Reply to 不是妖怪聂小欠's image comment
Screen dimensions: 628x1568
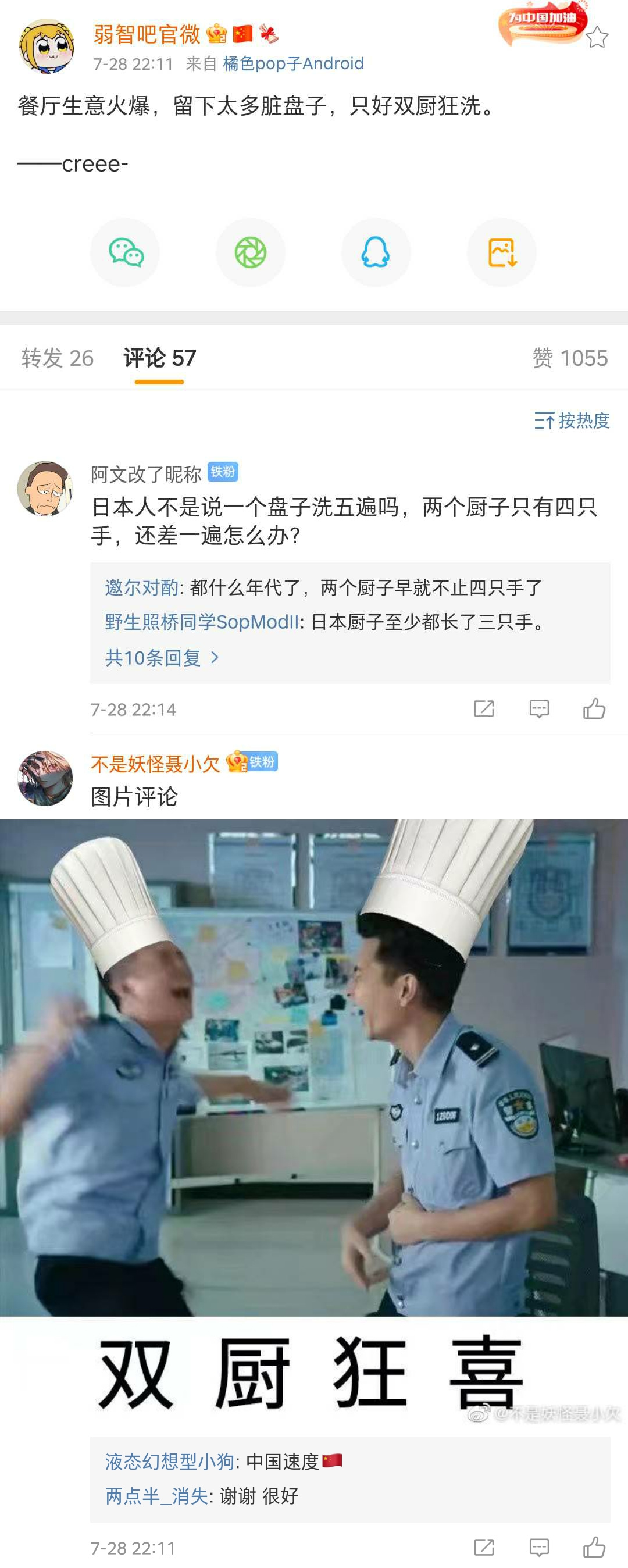point(539,1546)
